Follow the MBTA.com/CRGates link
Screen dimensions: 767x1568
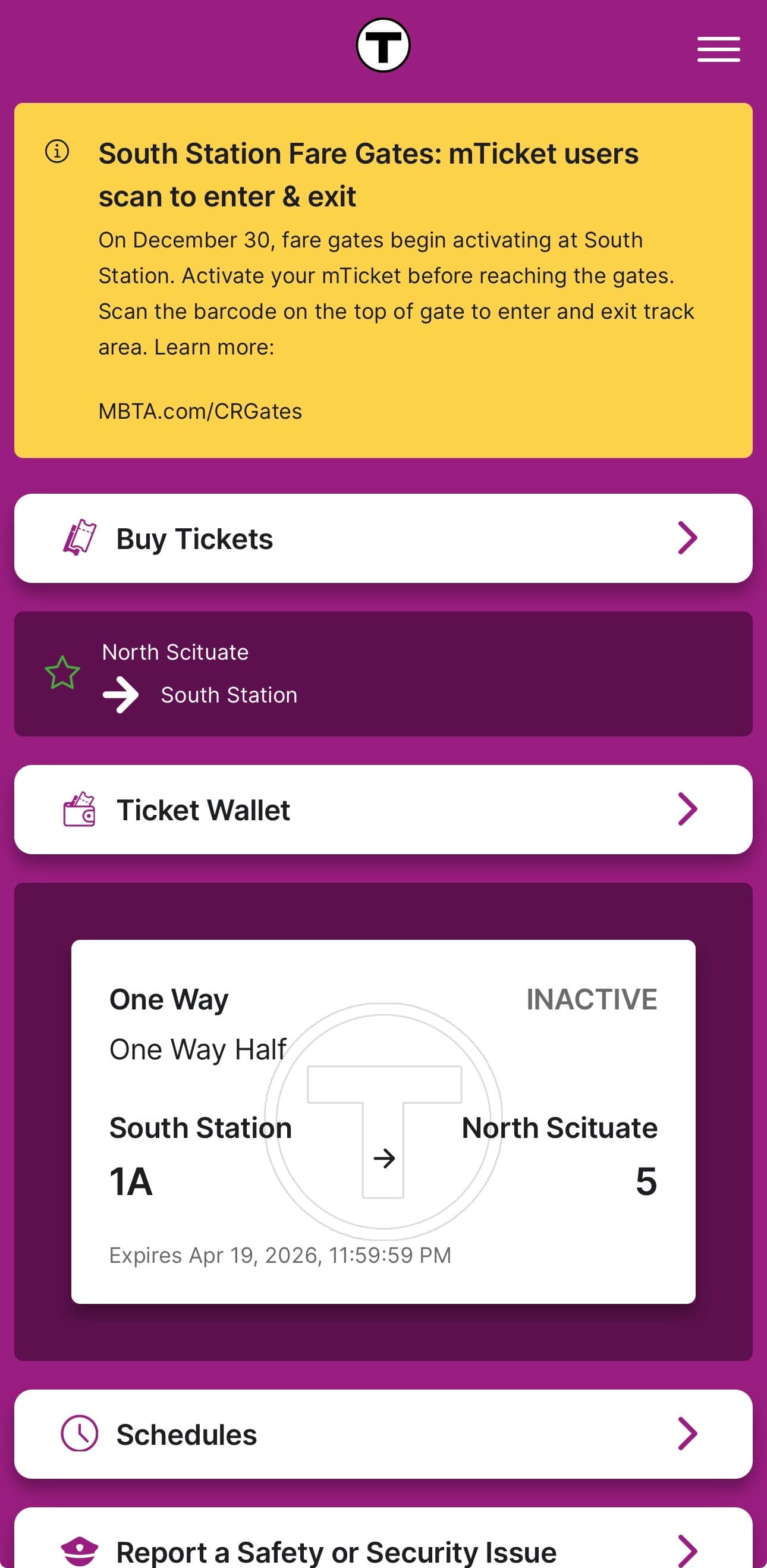click(200, 411)
